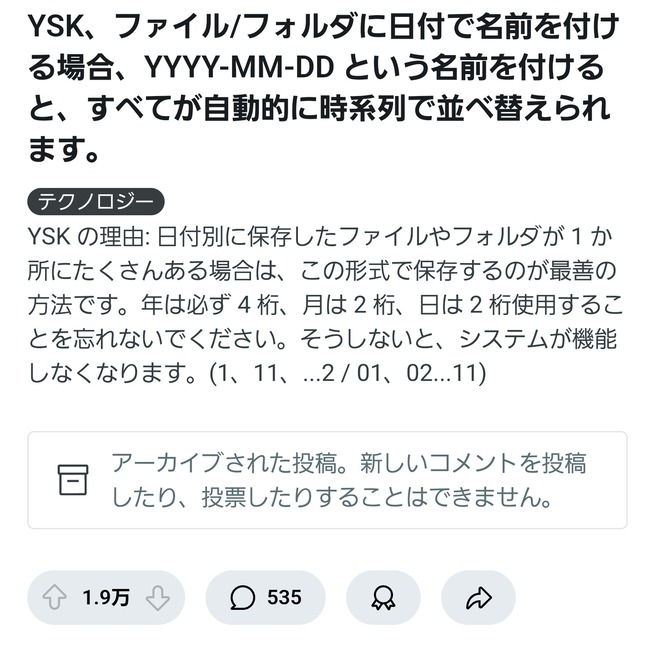Screen dimensions: 655x664
Task: Upvote this YSK post
Action: coord(55,598)
